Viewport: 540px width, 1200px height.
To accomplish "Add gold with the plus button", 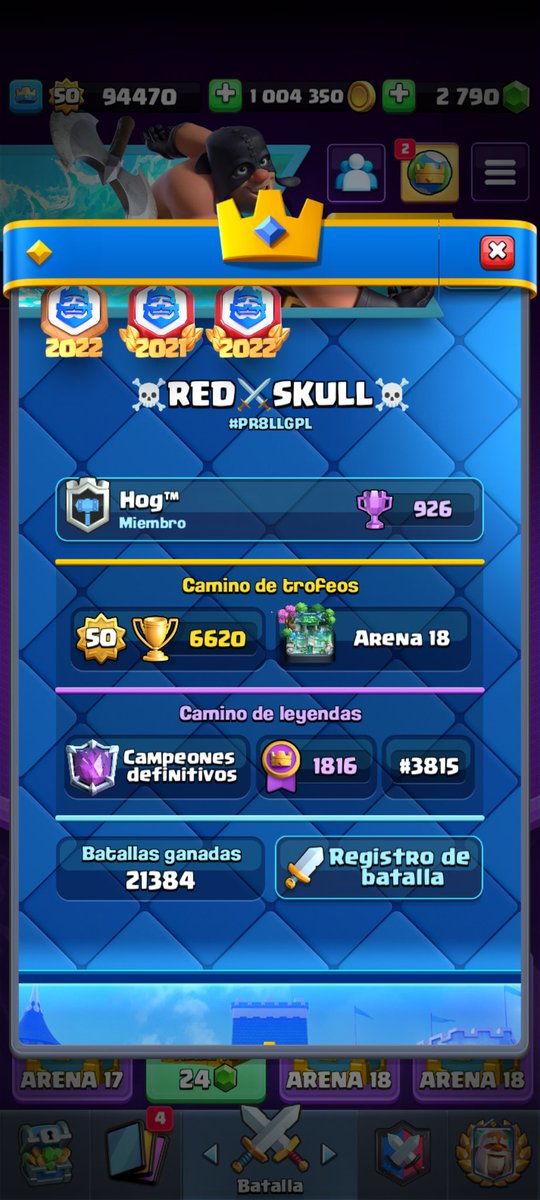I will coord(225,96).
